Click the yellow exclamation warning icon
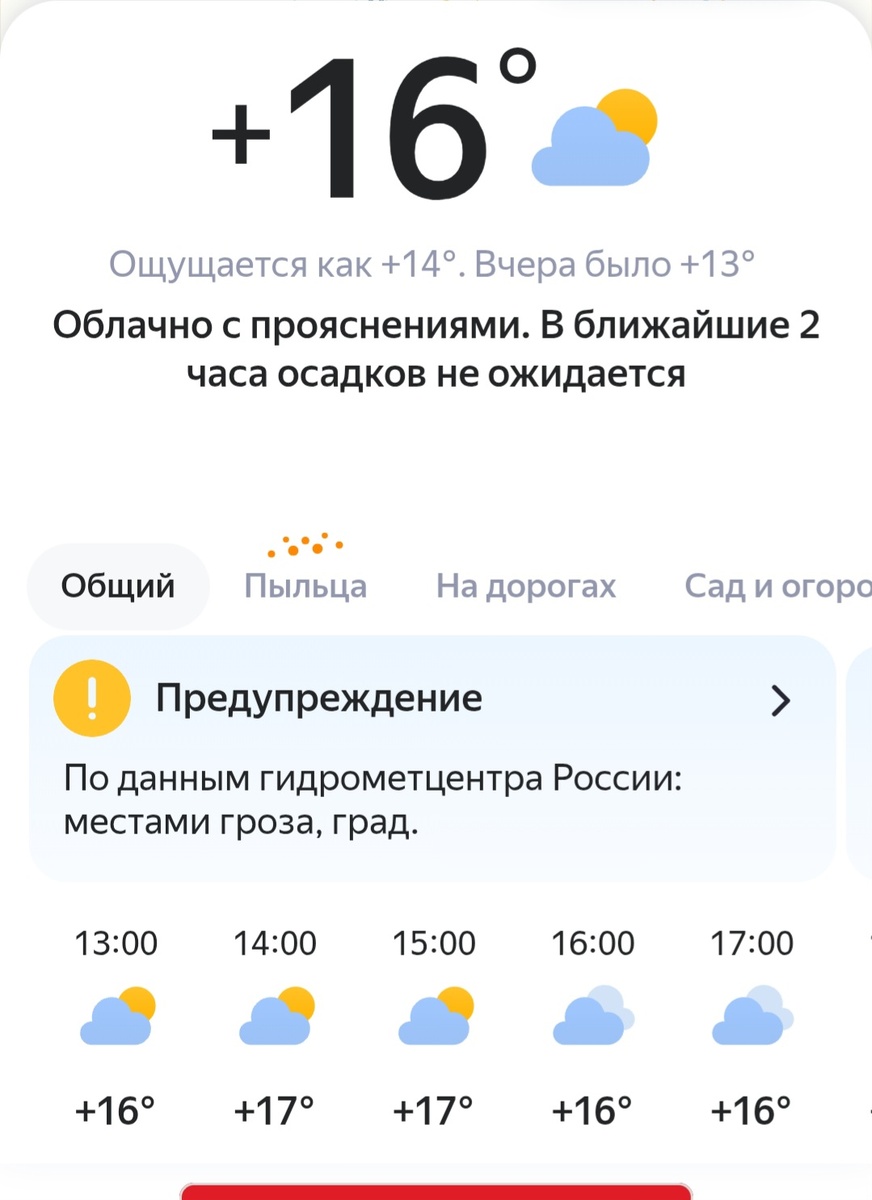This screenshot has height=1200, width=872. click(91, 698)
